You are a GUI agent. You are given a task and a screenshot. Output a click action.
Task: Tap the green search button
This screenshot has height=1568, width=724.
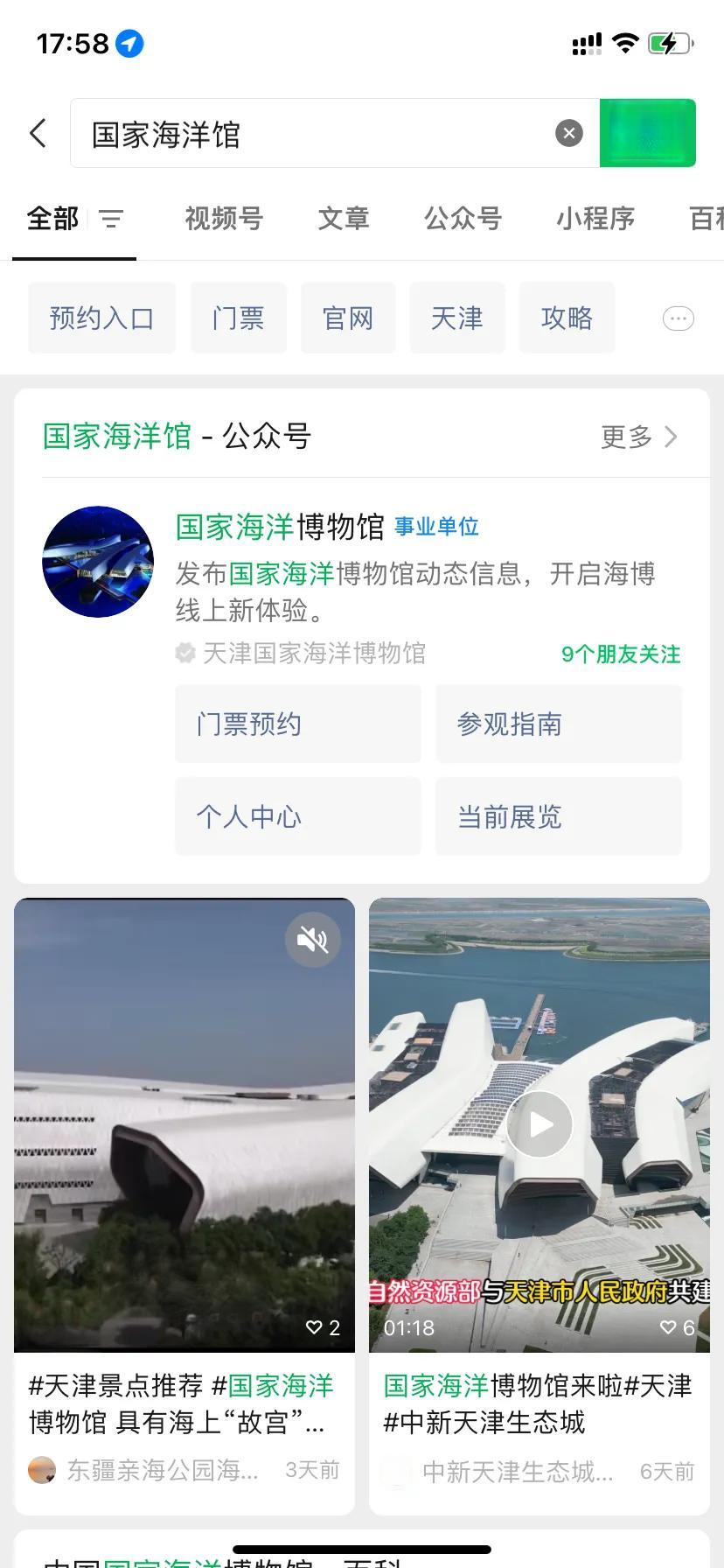[647, 133]
